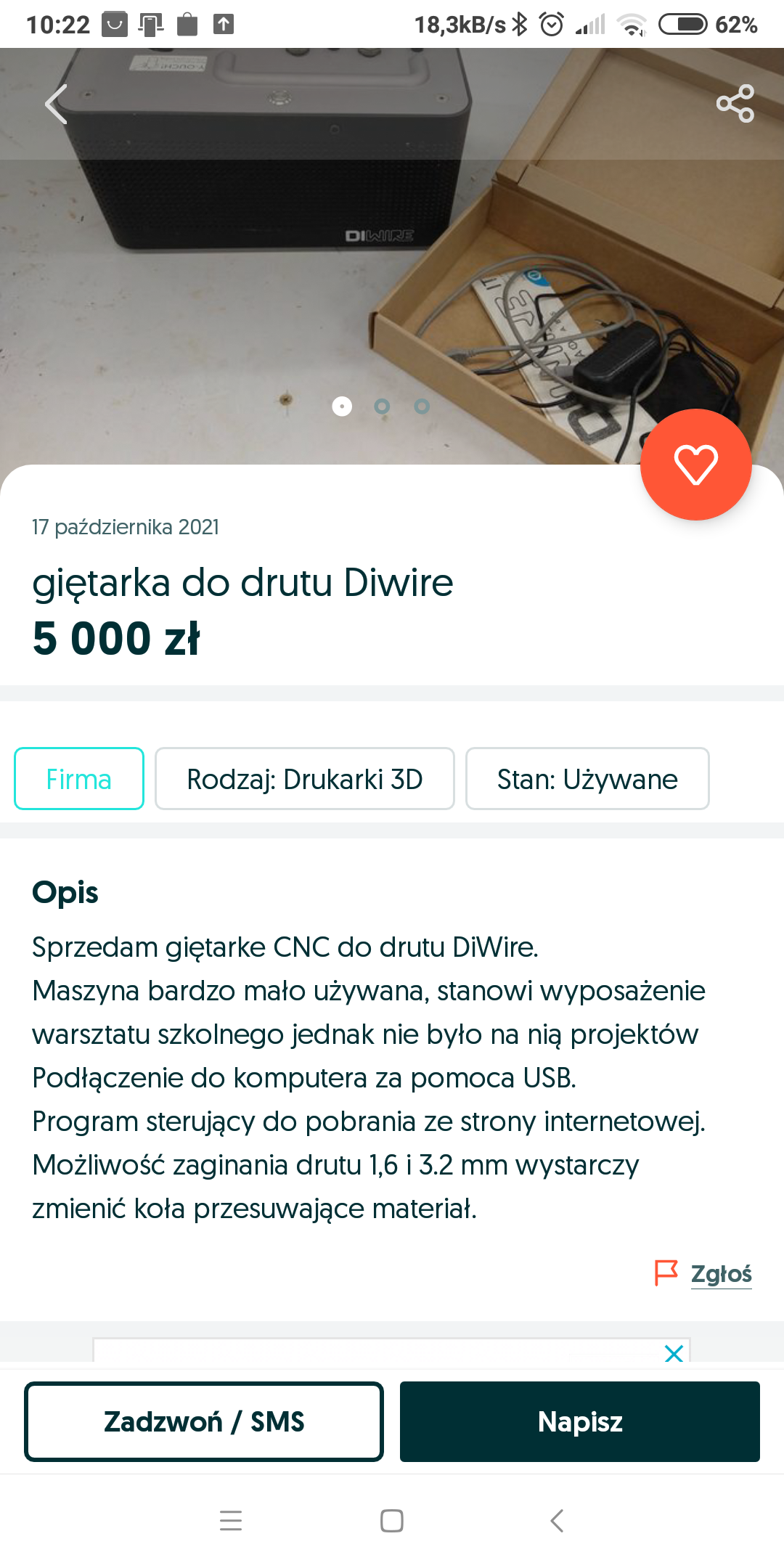The image size is (784, 1568).
Task: Go back using the top-left arrow
Action: [x=57, y=104]
